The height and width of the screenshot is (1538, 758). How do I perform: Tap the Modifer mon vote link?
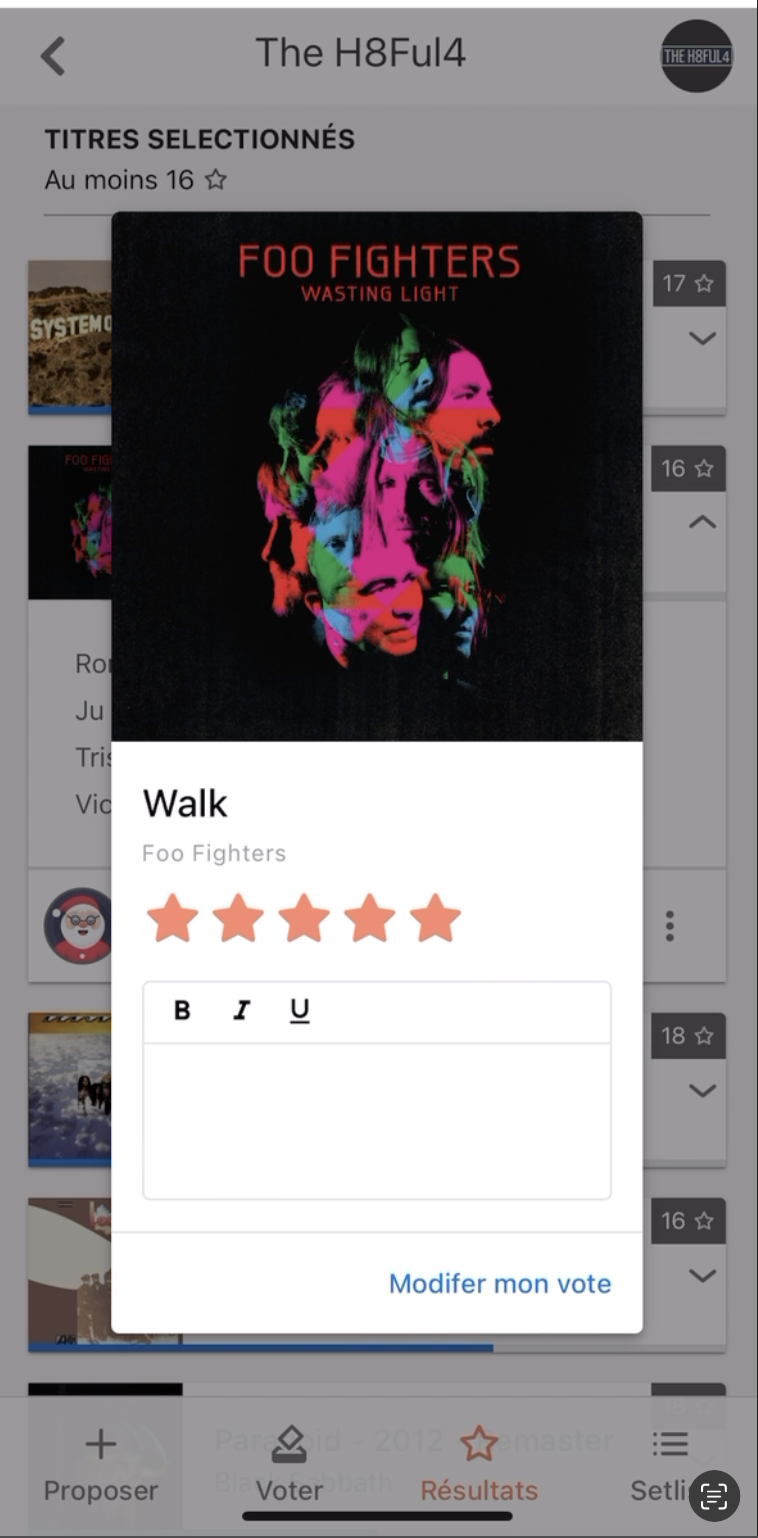(x=499, y=1283)
